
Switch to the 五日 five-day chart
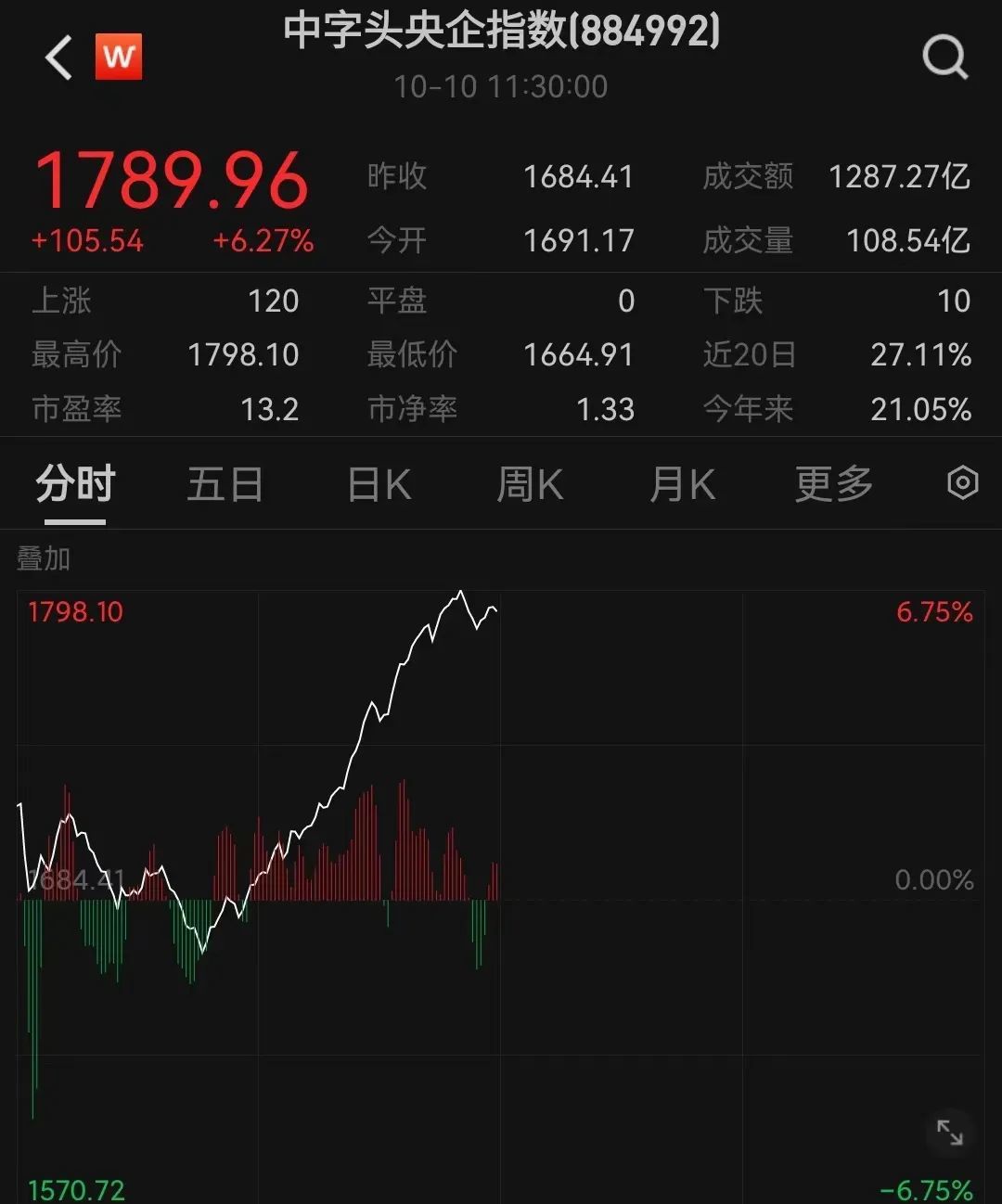tap(225, 484)
